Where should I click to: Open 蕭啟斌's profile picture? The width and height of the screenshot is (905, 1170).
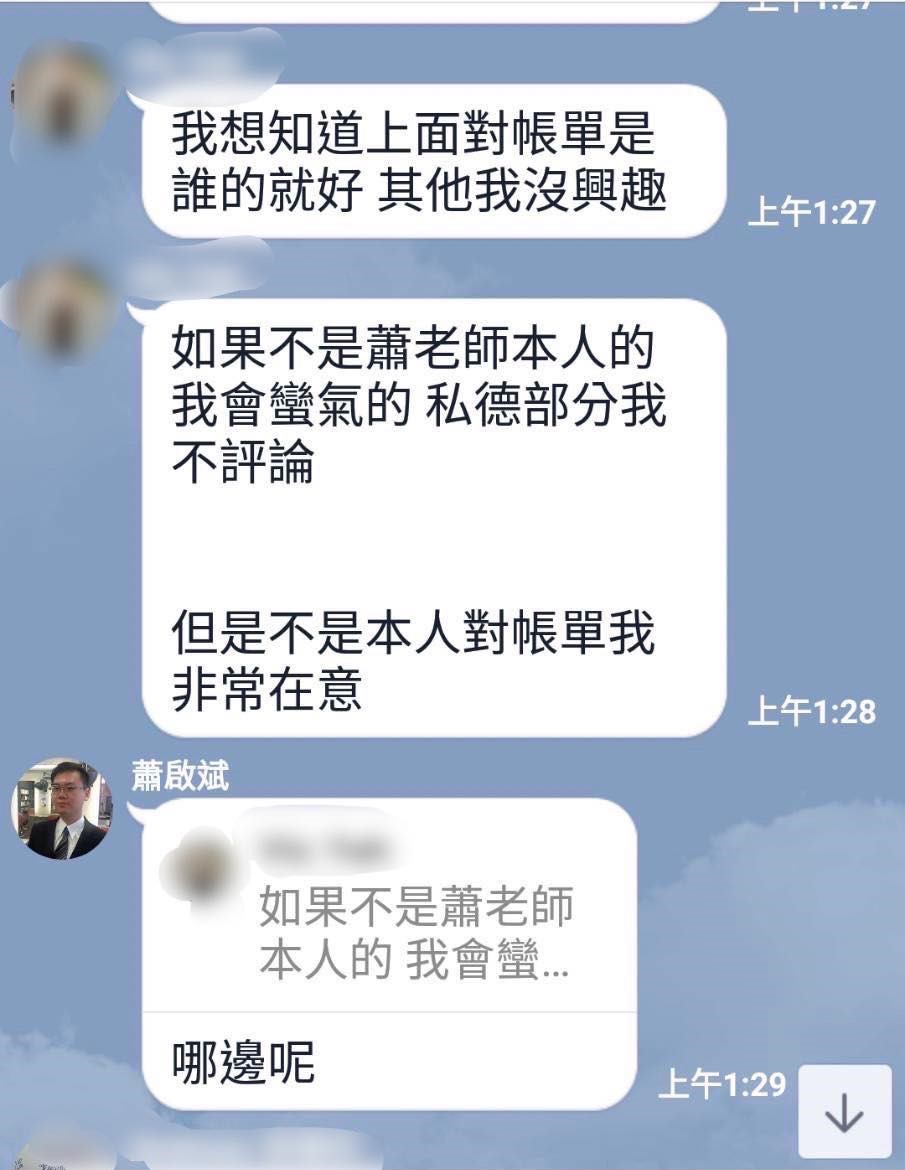pos(62,809)
